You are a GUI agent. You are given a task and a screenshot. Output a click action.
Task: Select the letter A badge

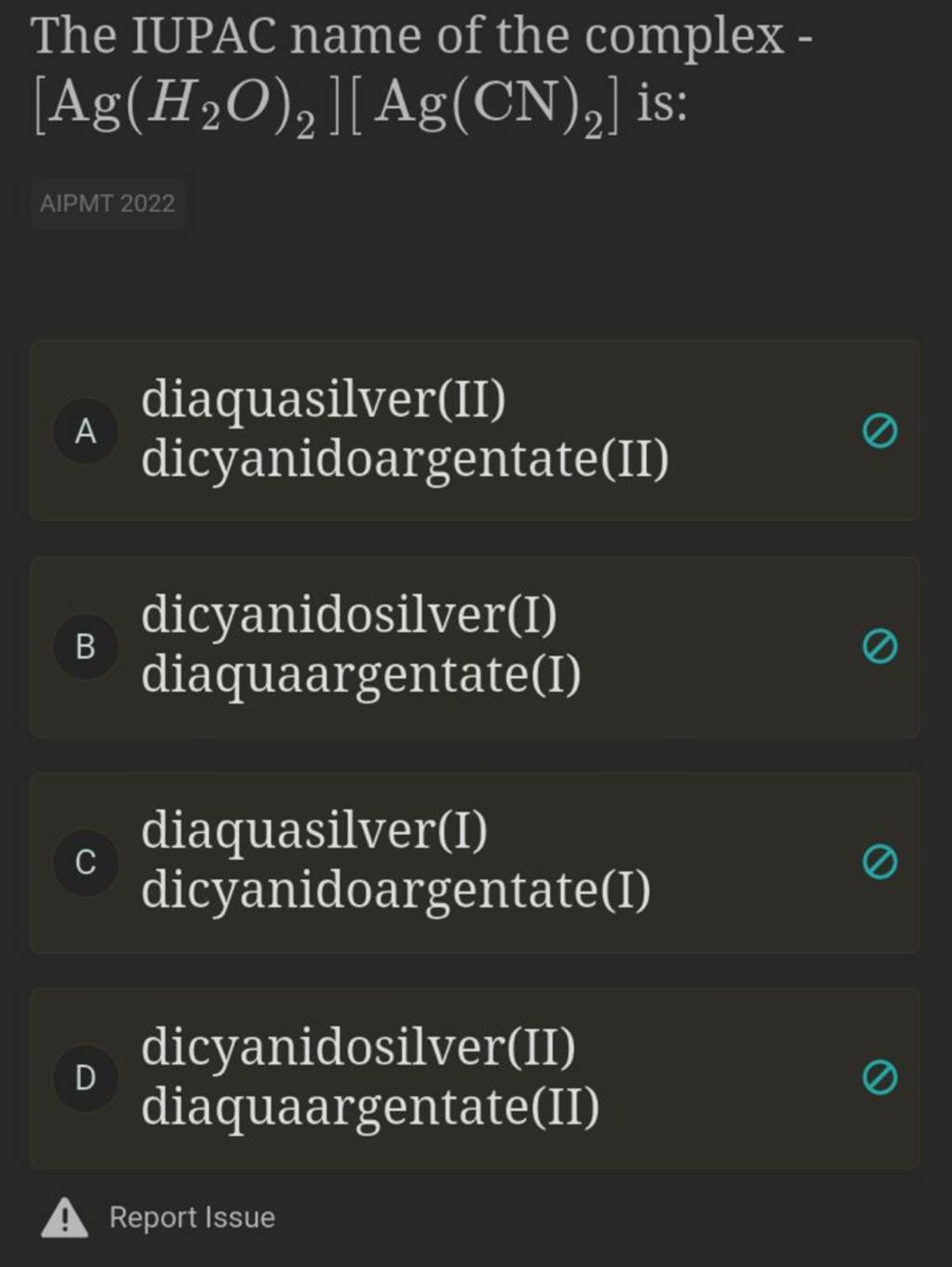(x=86, y=429)
